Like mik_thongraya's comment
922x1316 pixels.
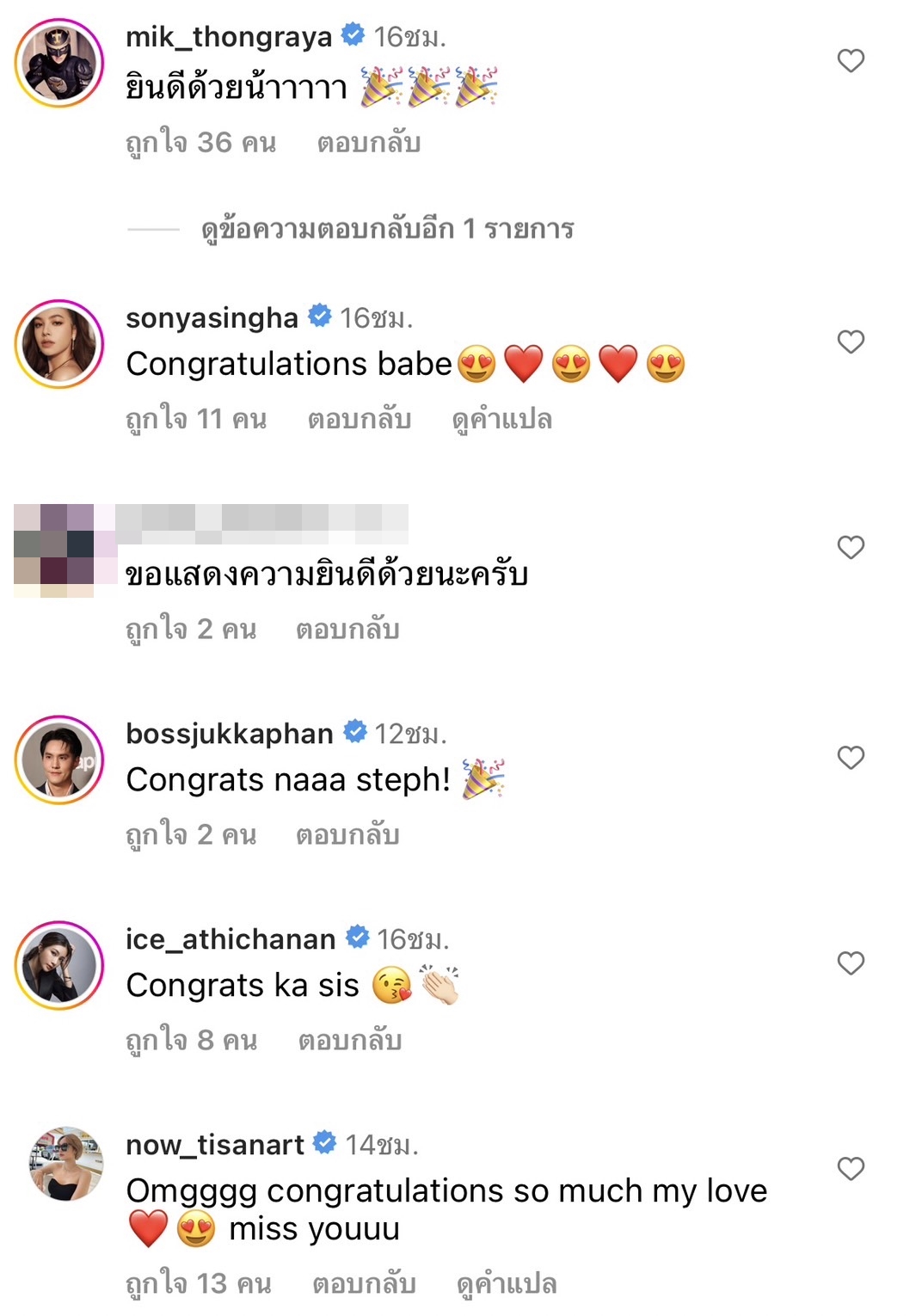pyautogui.click(x=850, y=60)
